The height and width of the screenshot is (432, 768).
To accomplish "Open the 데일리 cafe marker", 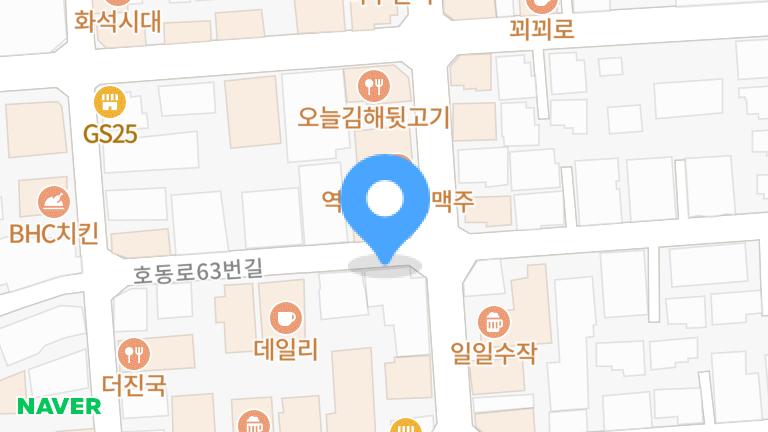I will coord(285,318).
